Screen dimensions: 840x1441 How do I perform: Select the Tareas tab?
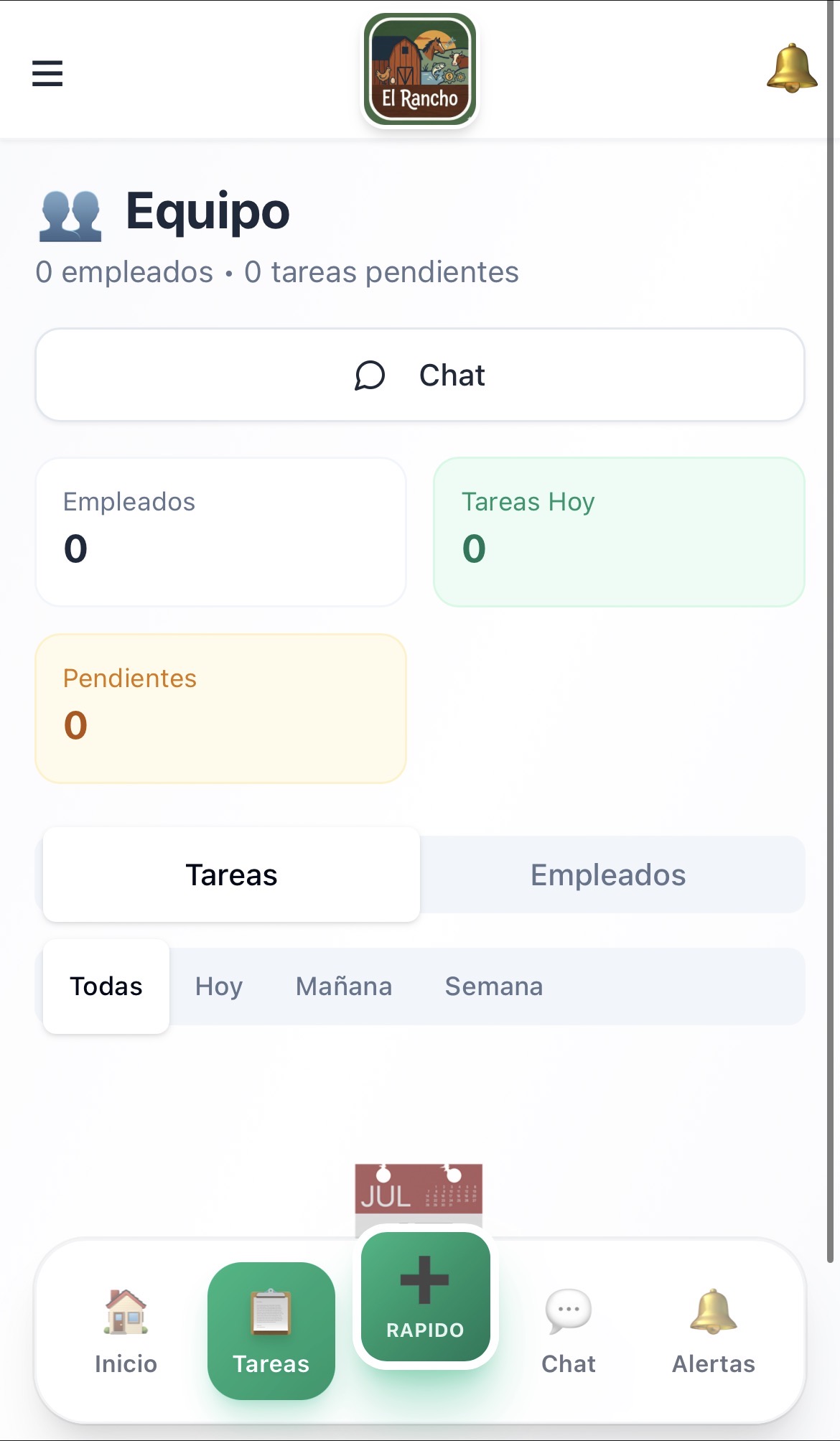[x=231, y=875]
